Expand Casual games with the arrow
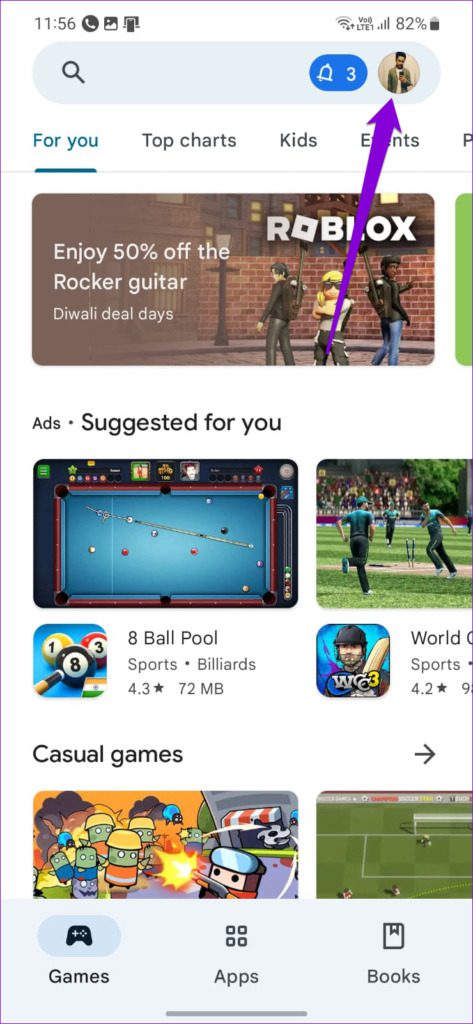The height and width of the screenshot is (1024, 473). pos(425,755)
